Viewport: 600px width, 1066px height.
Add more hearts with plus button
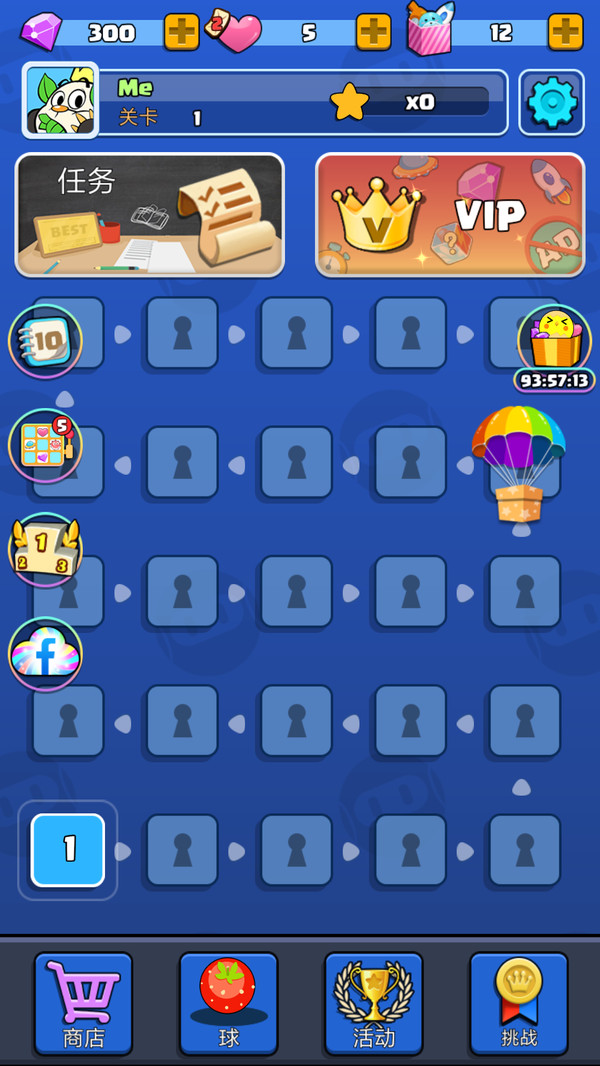click(373, 32)
